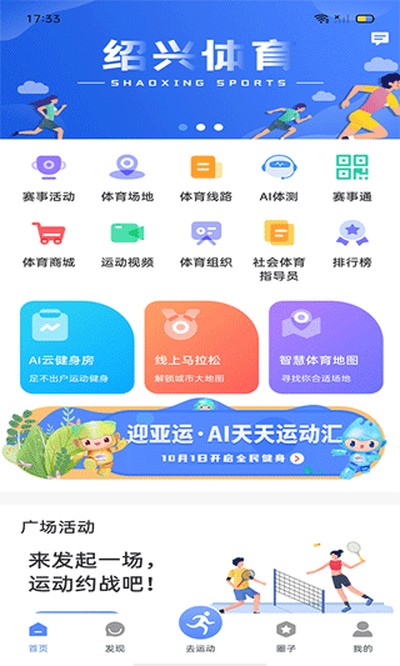The width and height of the screenshot is (400, 666).
Task: Open 赛事活动 events section
Action: point(48,178)
